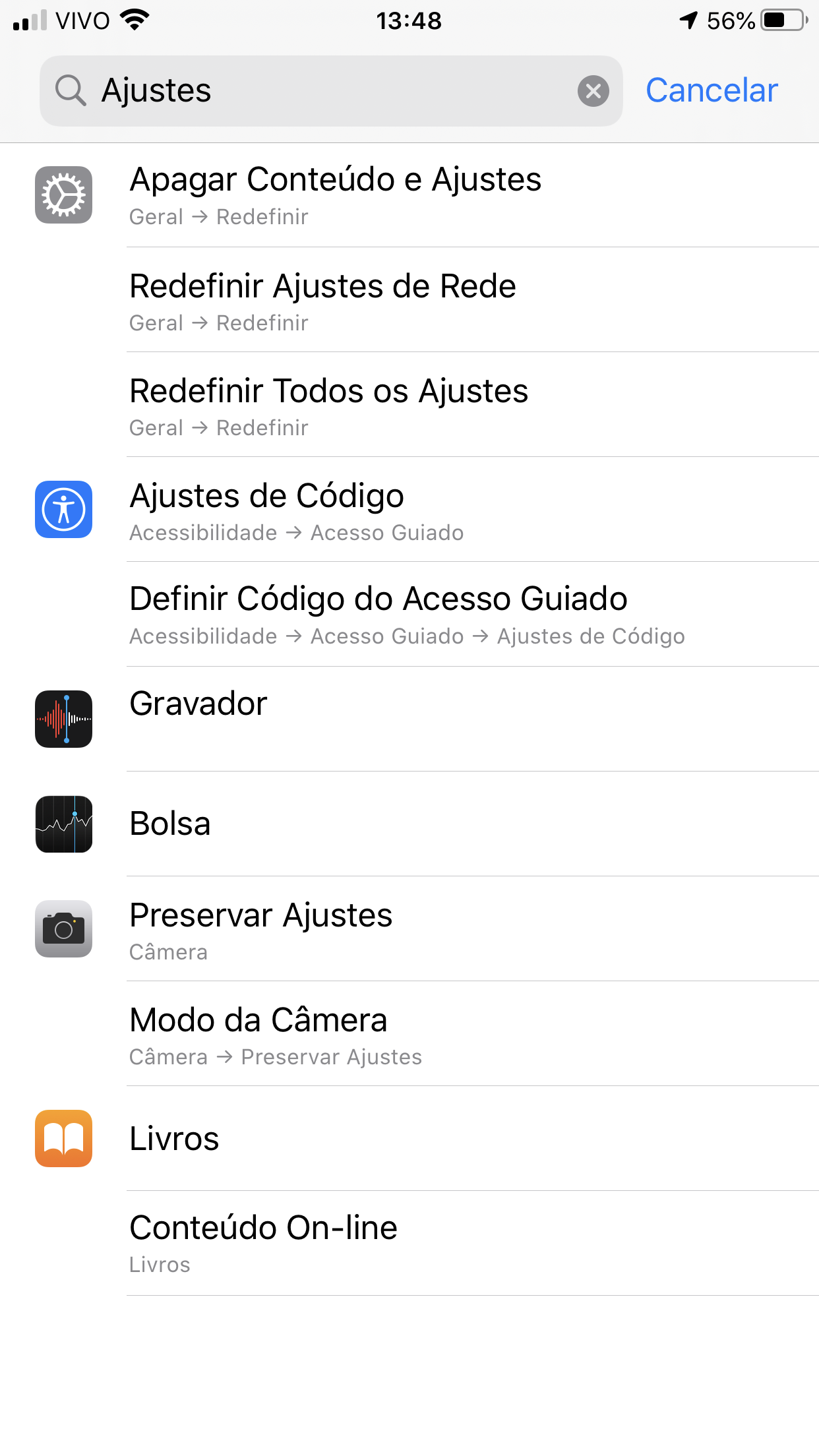Open Preservar Ajustes for Câmera
This screenshot has height=1456, width=819.
click(x=409, y=929)
